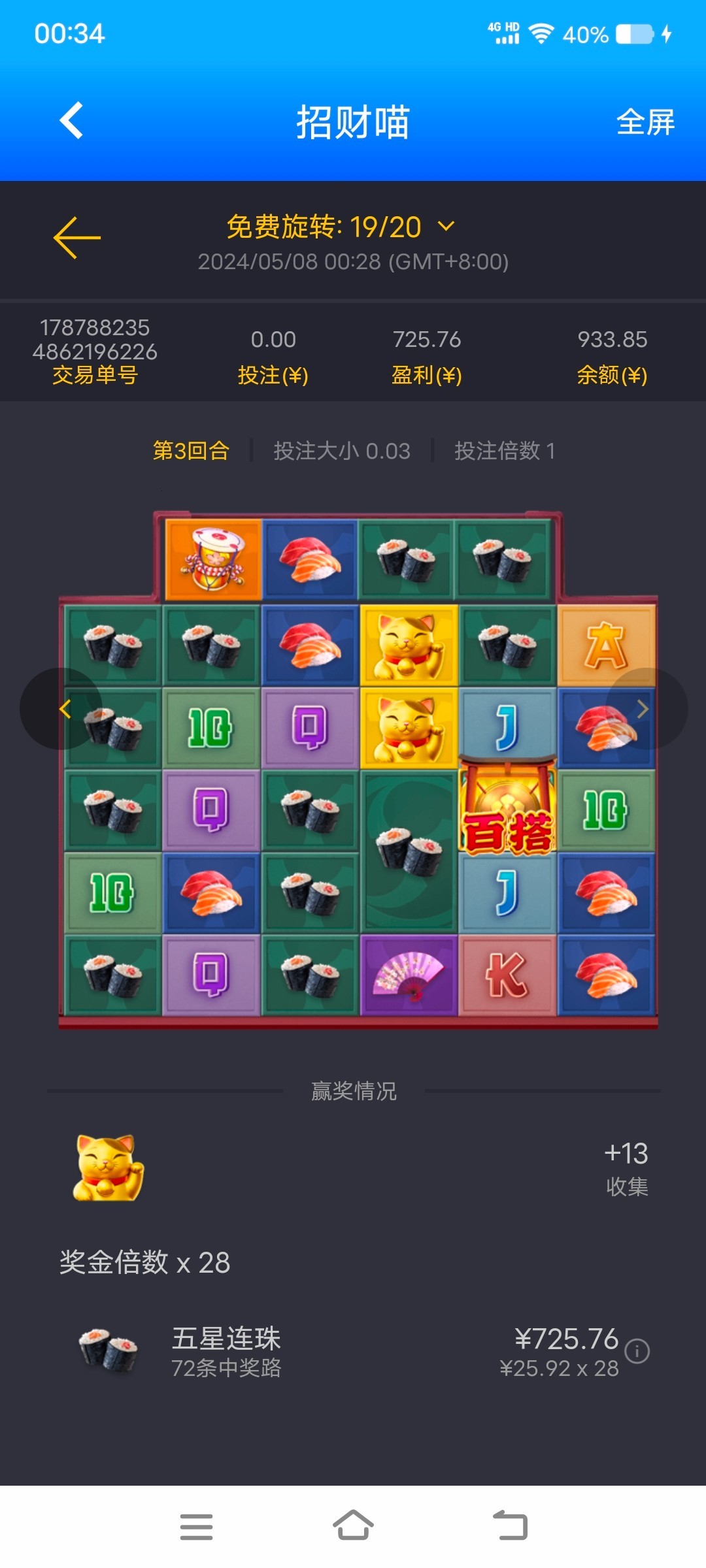The height and width of the screenshot is (1568, 706).
Task: Go to the system home screen
Action: (x=353, y=1526)
